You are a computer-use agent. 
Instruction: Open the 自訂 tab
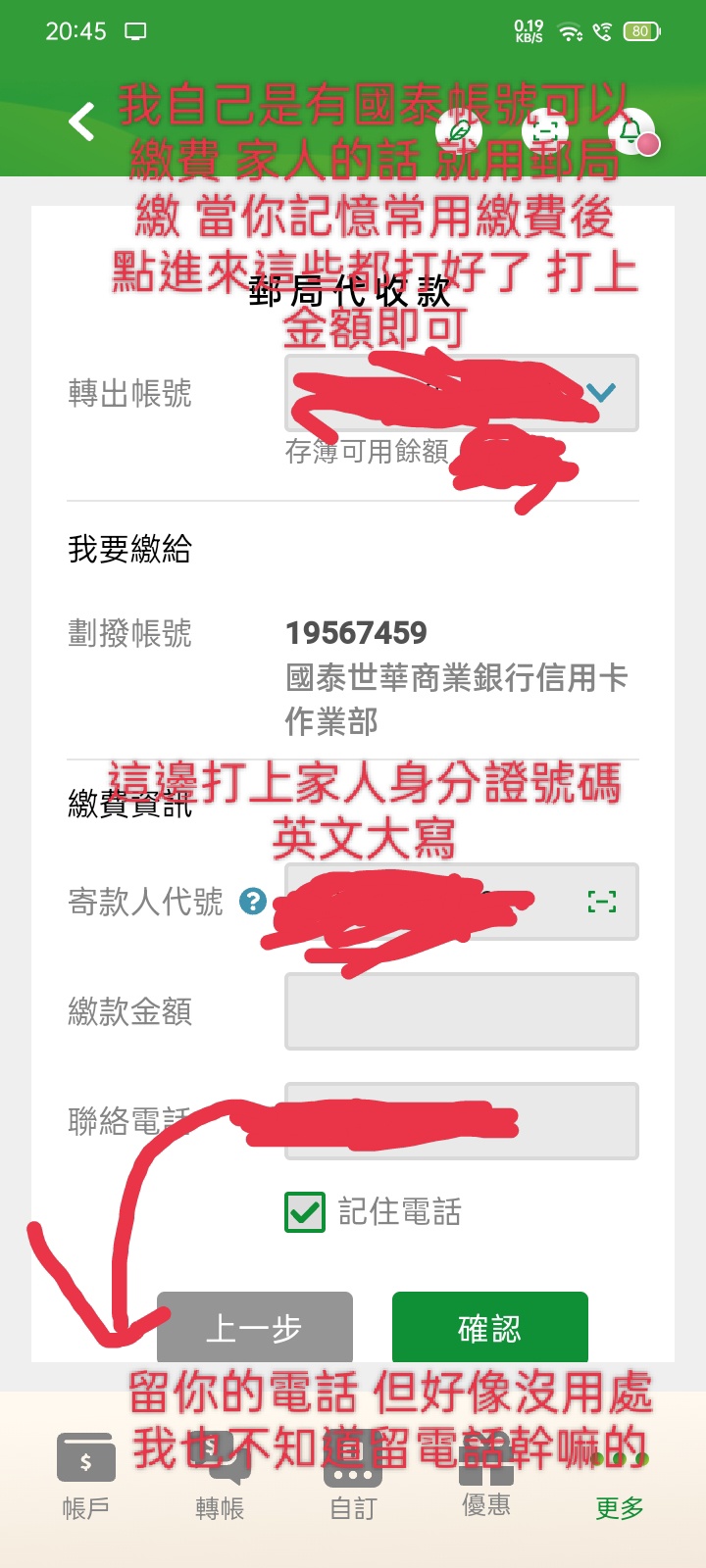[x=353, y=1475]
